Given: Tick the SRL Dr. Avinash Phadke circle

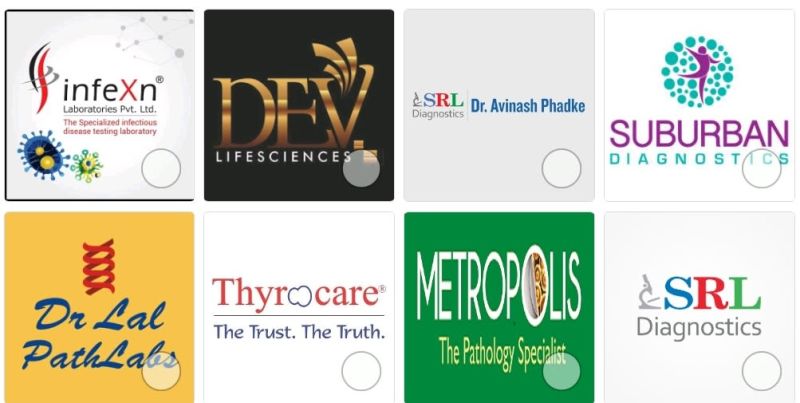Looking at the screenshot, I should [561, 168].
